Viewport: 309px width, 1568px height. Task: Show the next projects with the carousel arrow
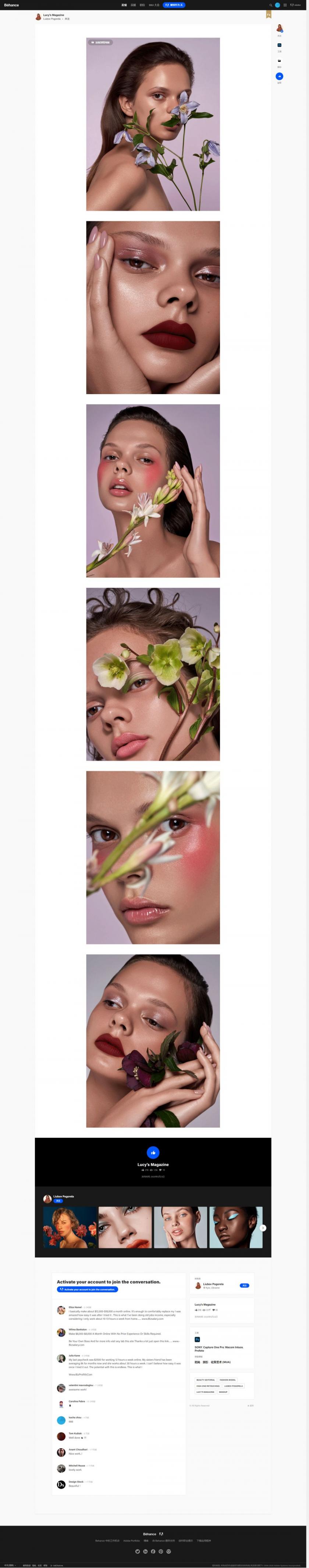coord(263,1228)
